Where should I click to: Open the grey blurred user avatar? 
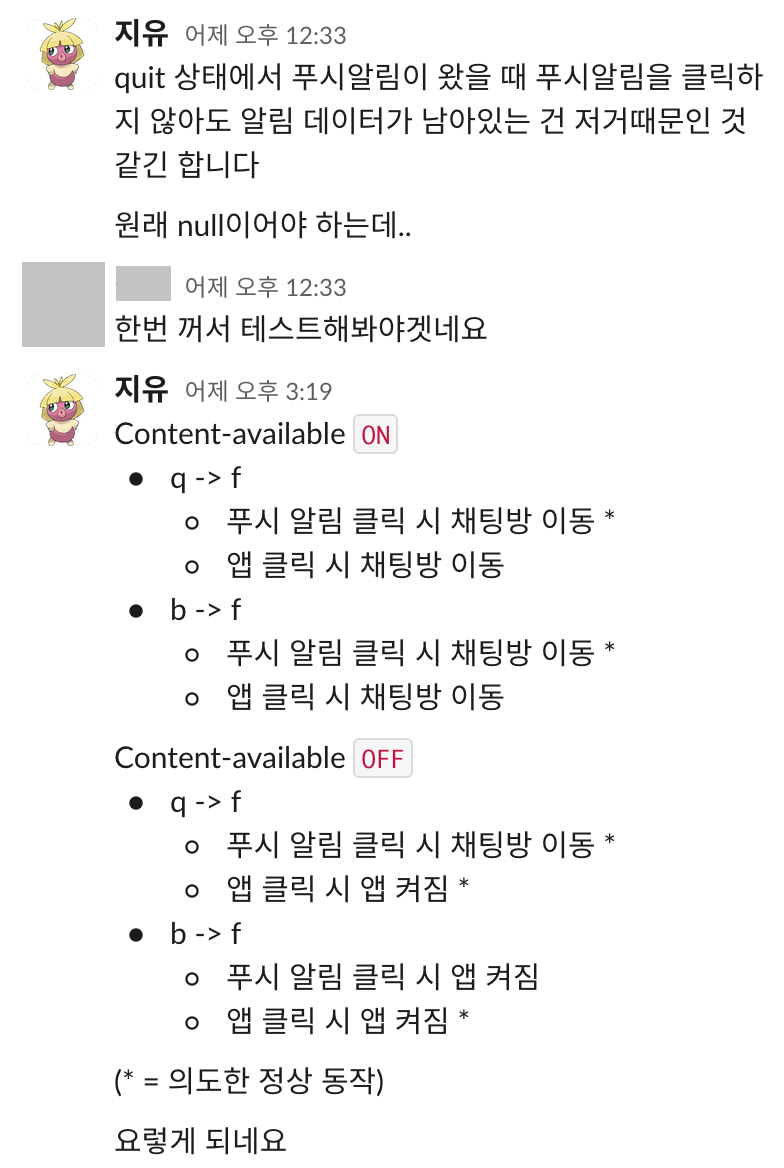(63, 304)
